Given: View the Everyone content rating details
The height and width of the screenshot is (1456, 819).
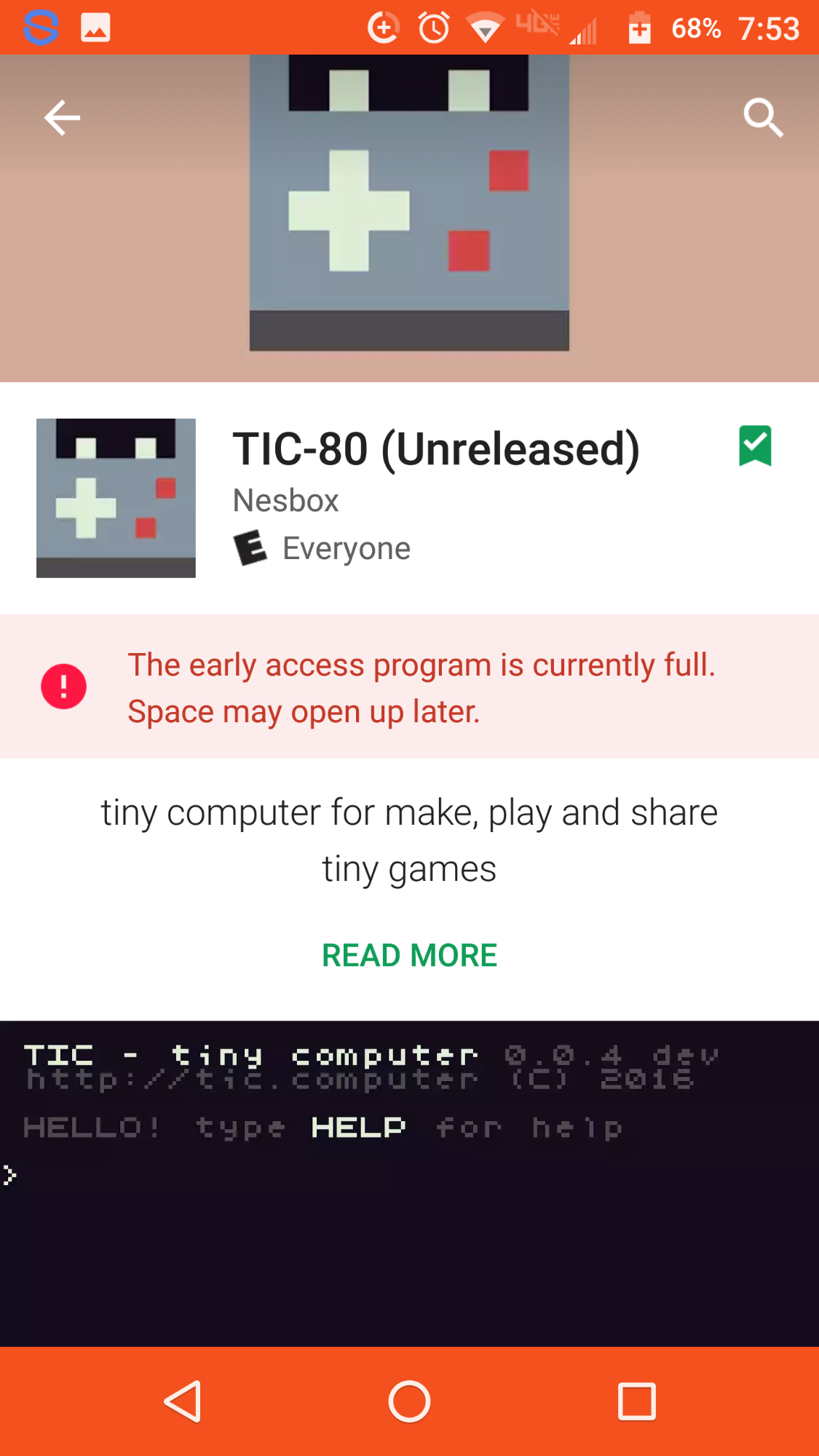Looking at the screenshot, I should (322, 548).
